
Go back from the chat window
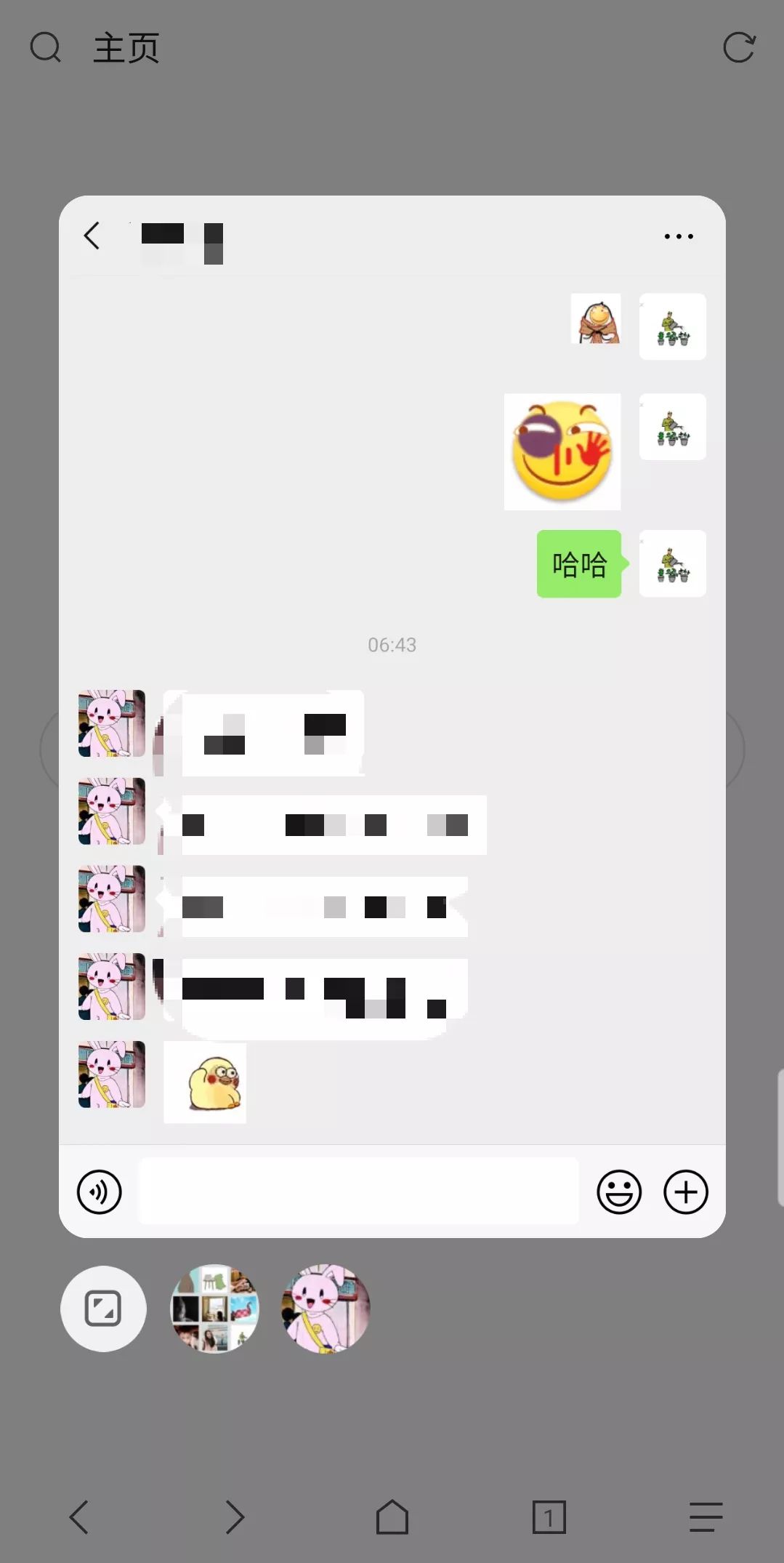92,236
